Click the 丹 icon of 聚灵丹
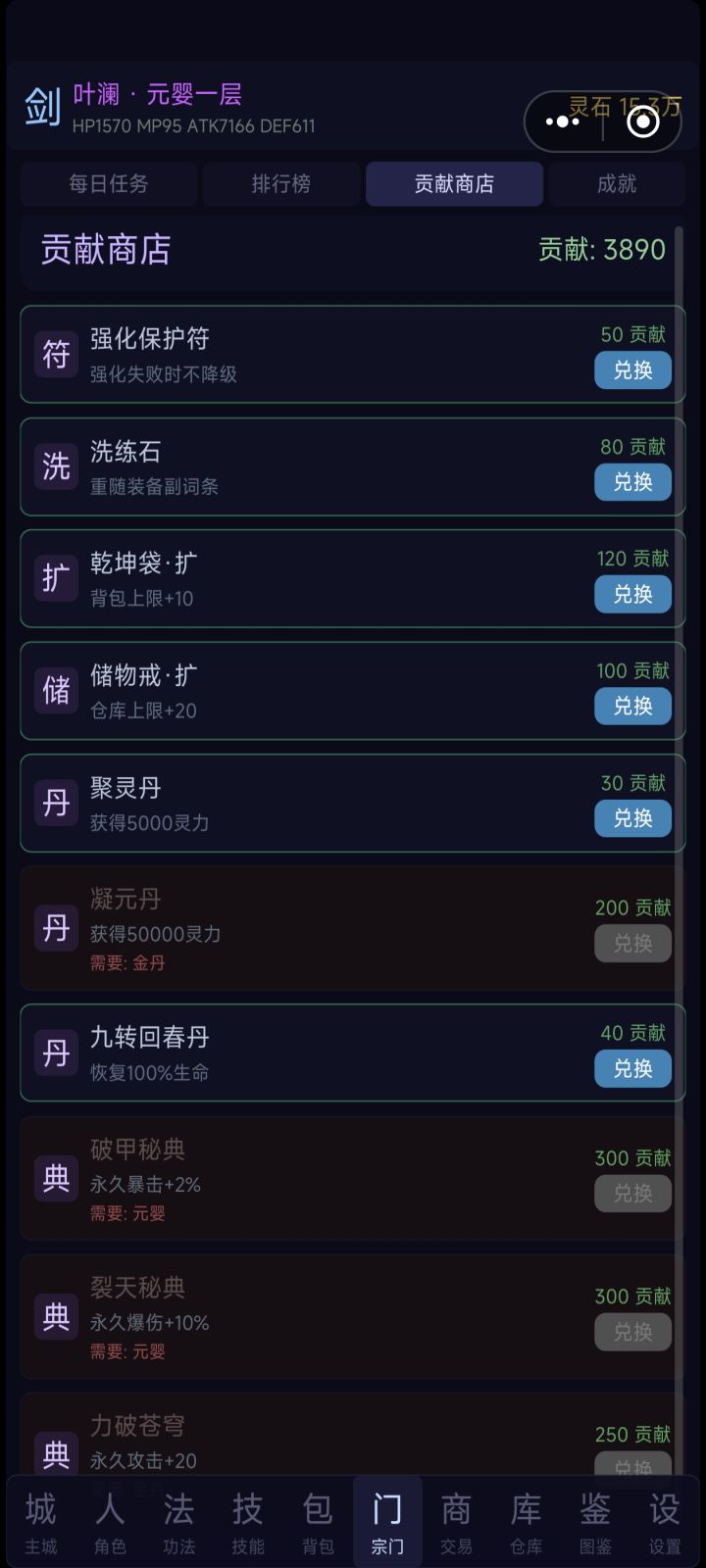 [56, 802]
